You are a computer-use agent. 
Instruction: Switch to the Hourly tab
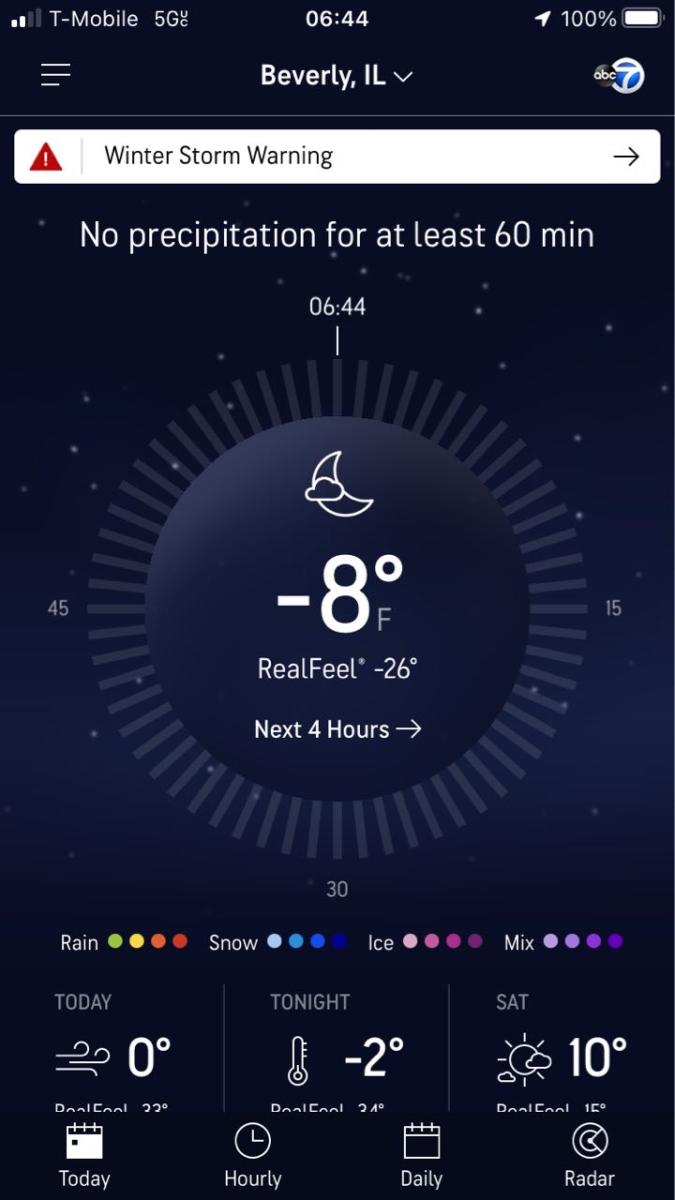click(x=253, y=1155)
